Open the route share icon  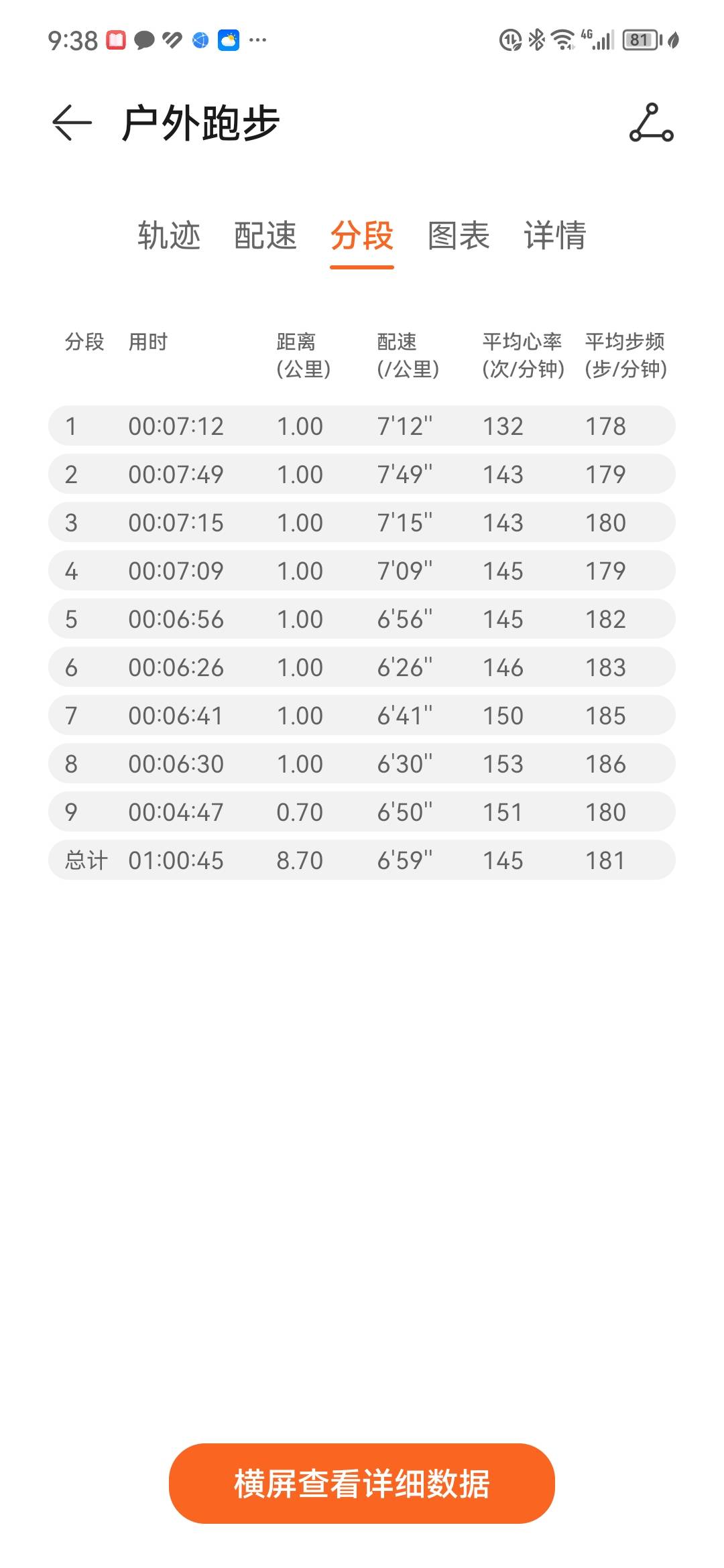[651, 123]
